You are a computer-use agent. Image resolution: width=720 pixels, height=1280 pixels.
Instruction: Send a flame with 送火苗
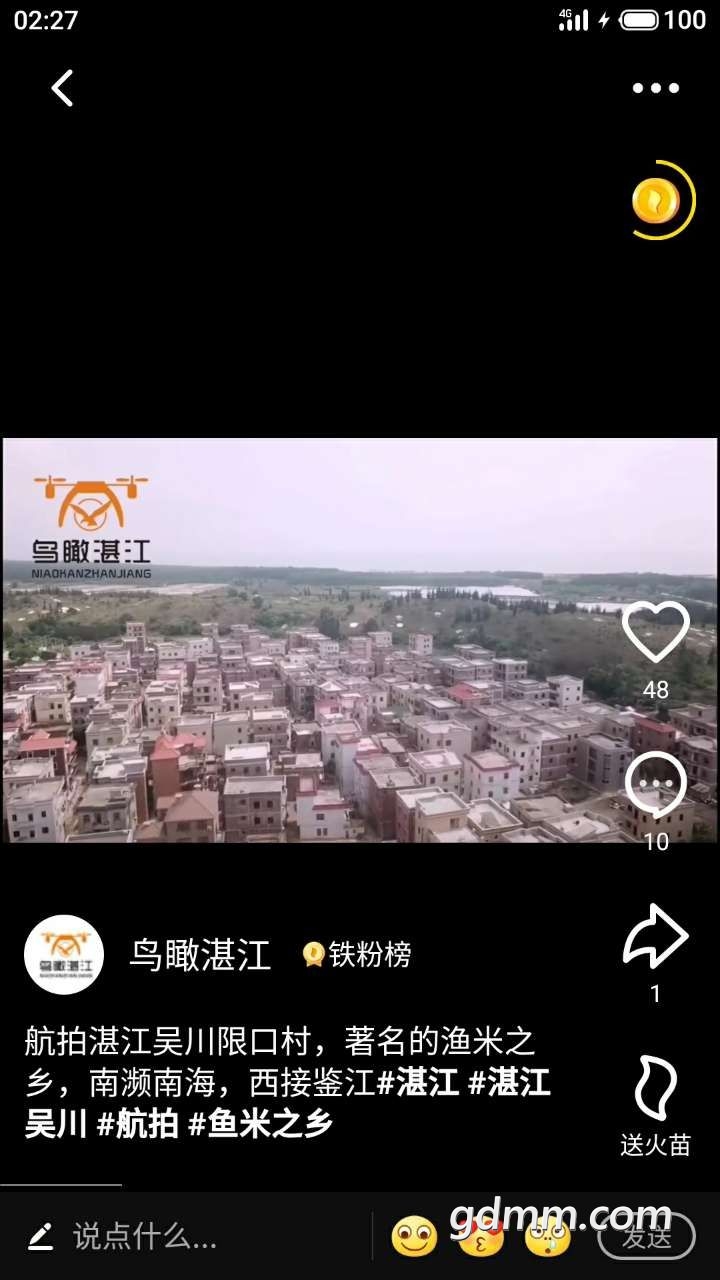tap(655, 1090)
